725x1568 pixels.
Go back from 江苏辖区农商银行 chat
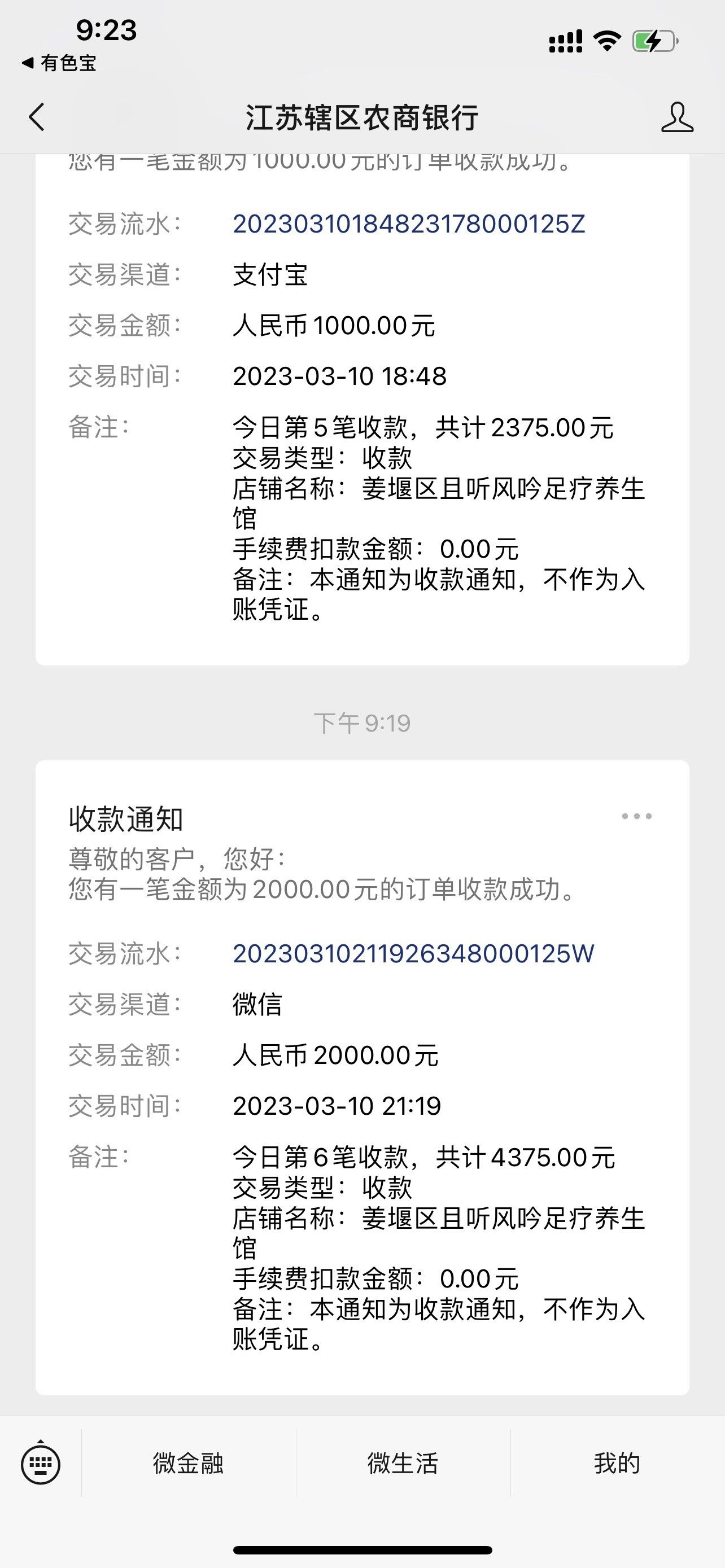37,117
